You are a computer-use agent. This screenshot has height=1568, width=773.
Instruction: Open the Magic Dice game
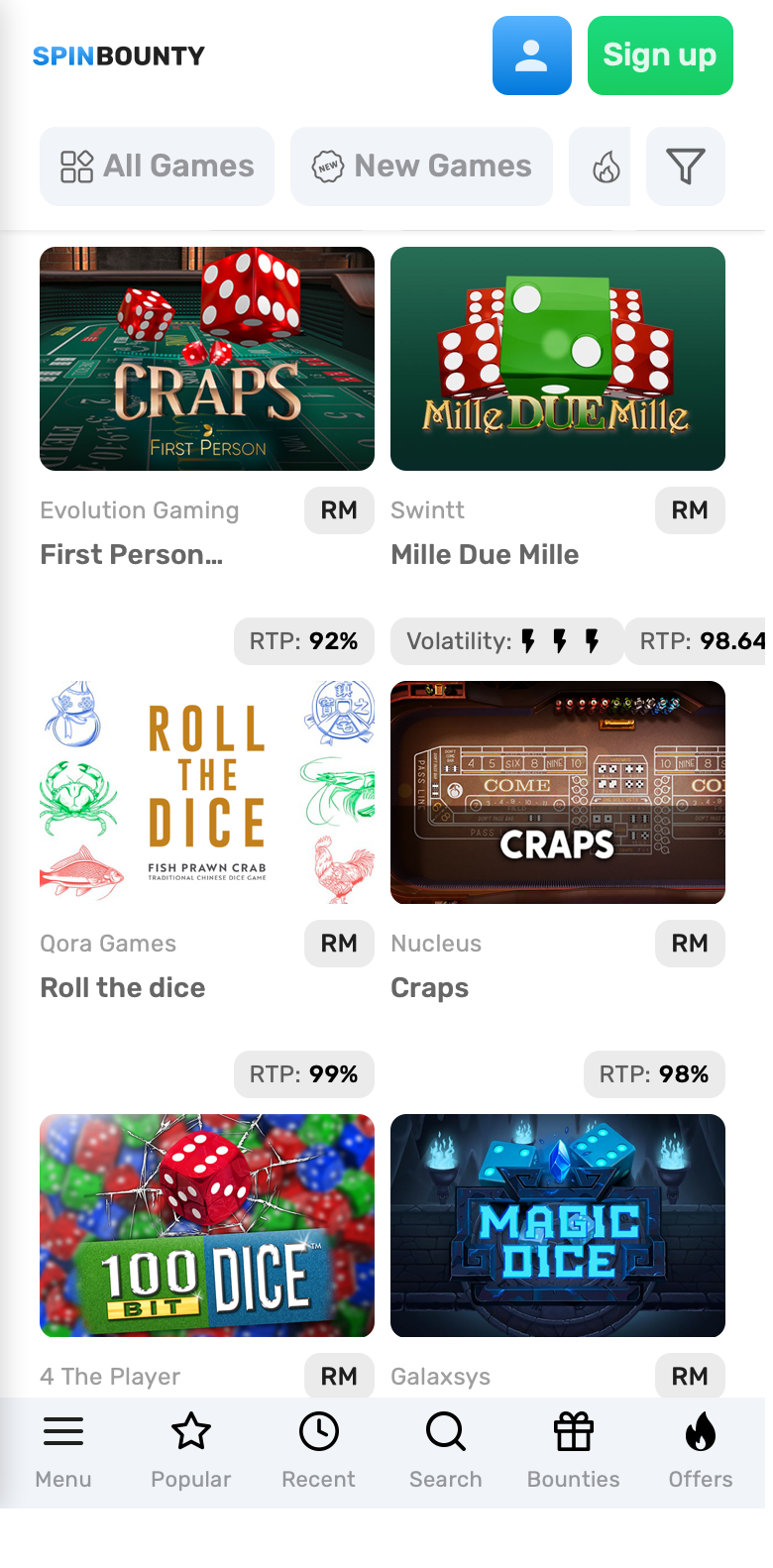[x=558, y=1225]
